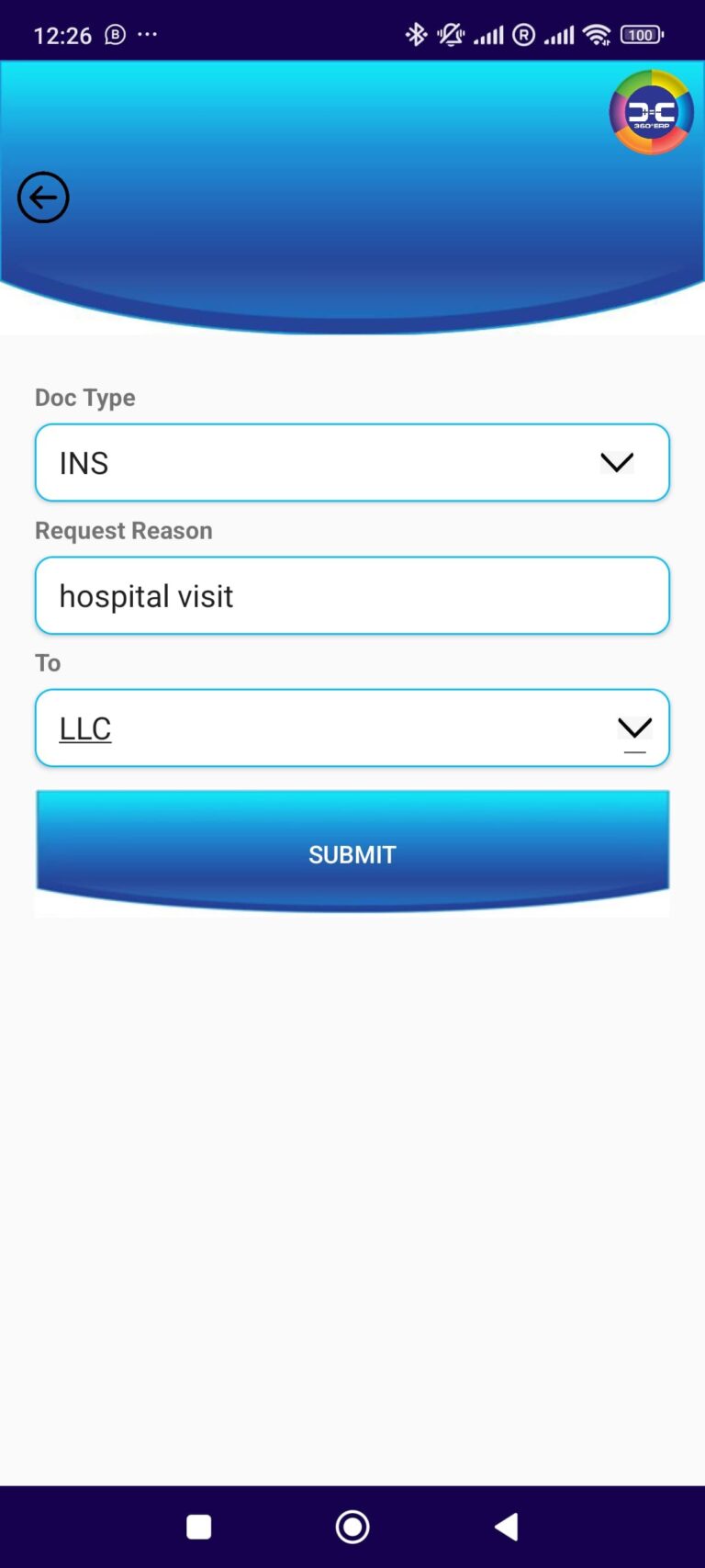Go back using the circled arrow
Viewport: 705px width, 1568px height.
[x=43, y=197]
